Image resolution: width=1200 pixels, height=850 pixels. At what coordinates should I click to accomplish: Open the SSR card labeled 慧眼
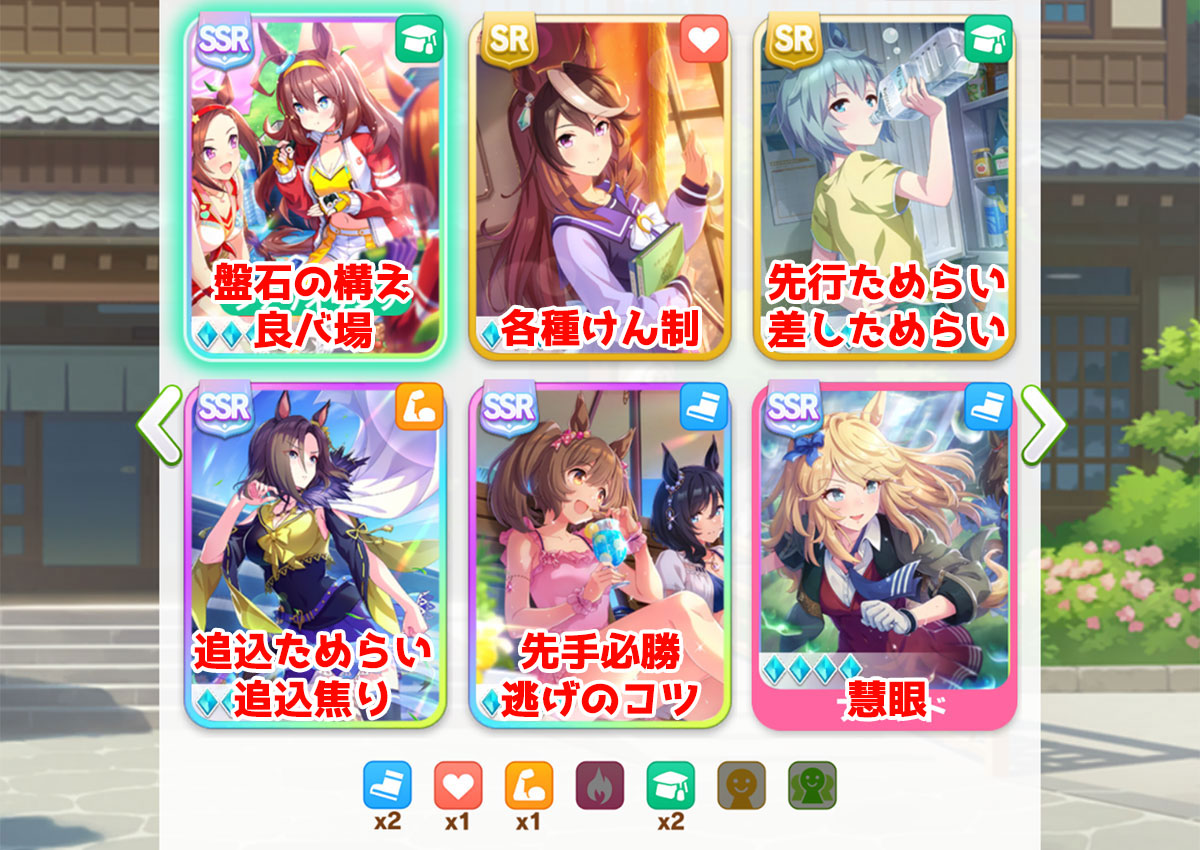click(884, 553)
